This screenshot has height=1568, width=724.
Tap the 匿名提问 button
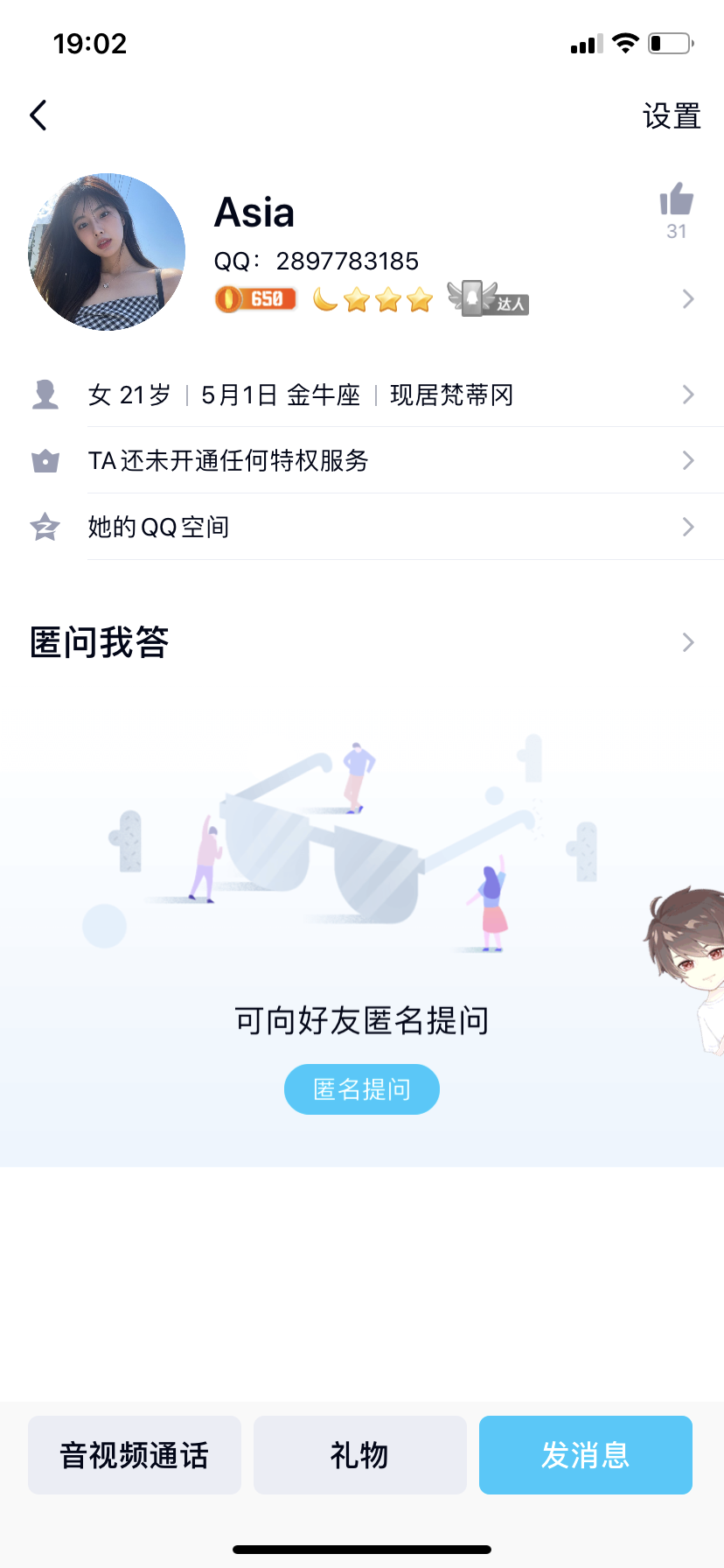tap(361, 1089)
